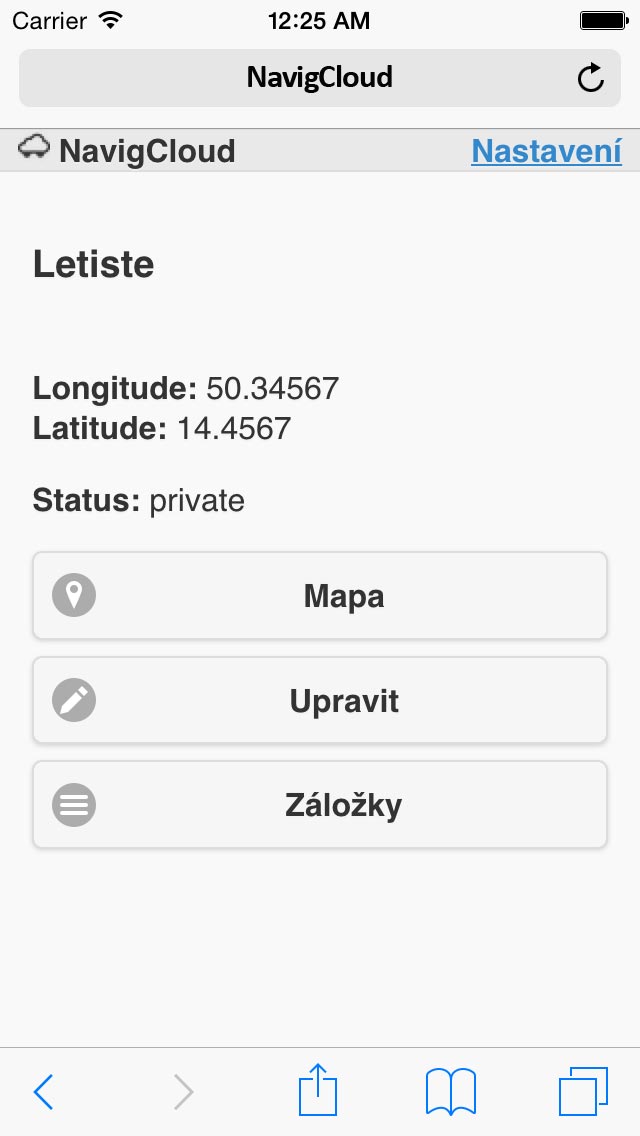This screenshot has width=640, height=1136.
Task: Tap the NavigCloud address bar
Action: coord(300,78)
